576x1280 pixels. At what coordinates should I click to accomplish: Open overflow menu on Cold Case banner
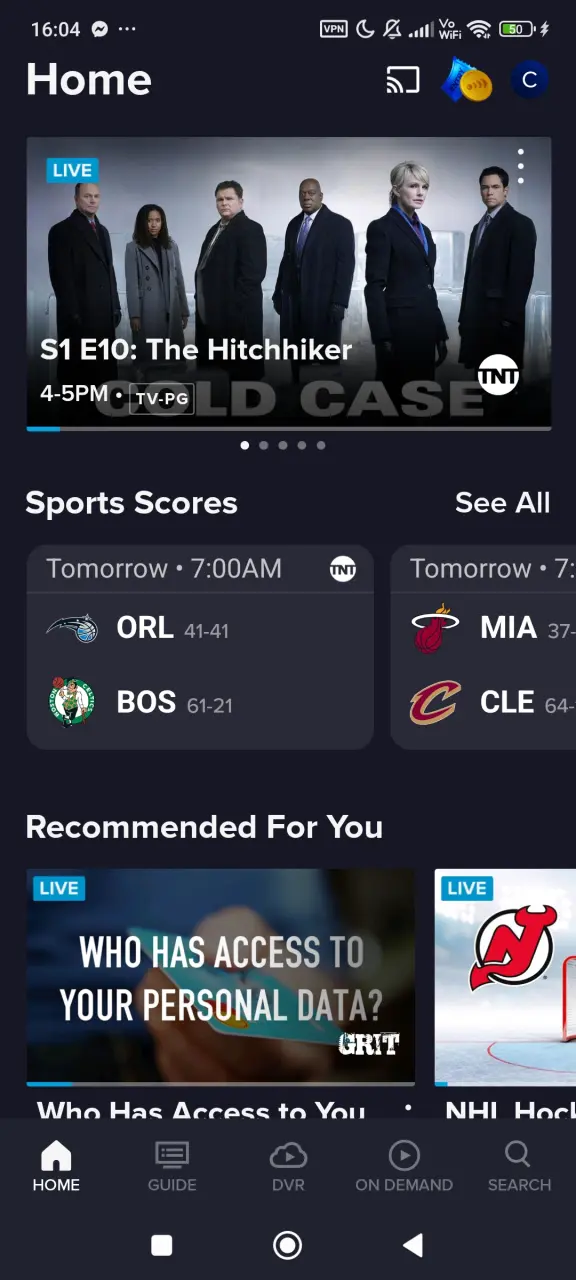[521, 166]
